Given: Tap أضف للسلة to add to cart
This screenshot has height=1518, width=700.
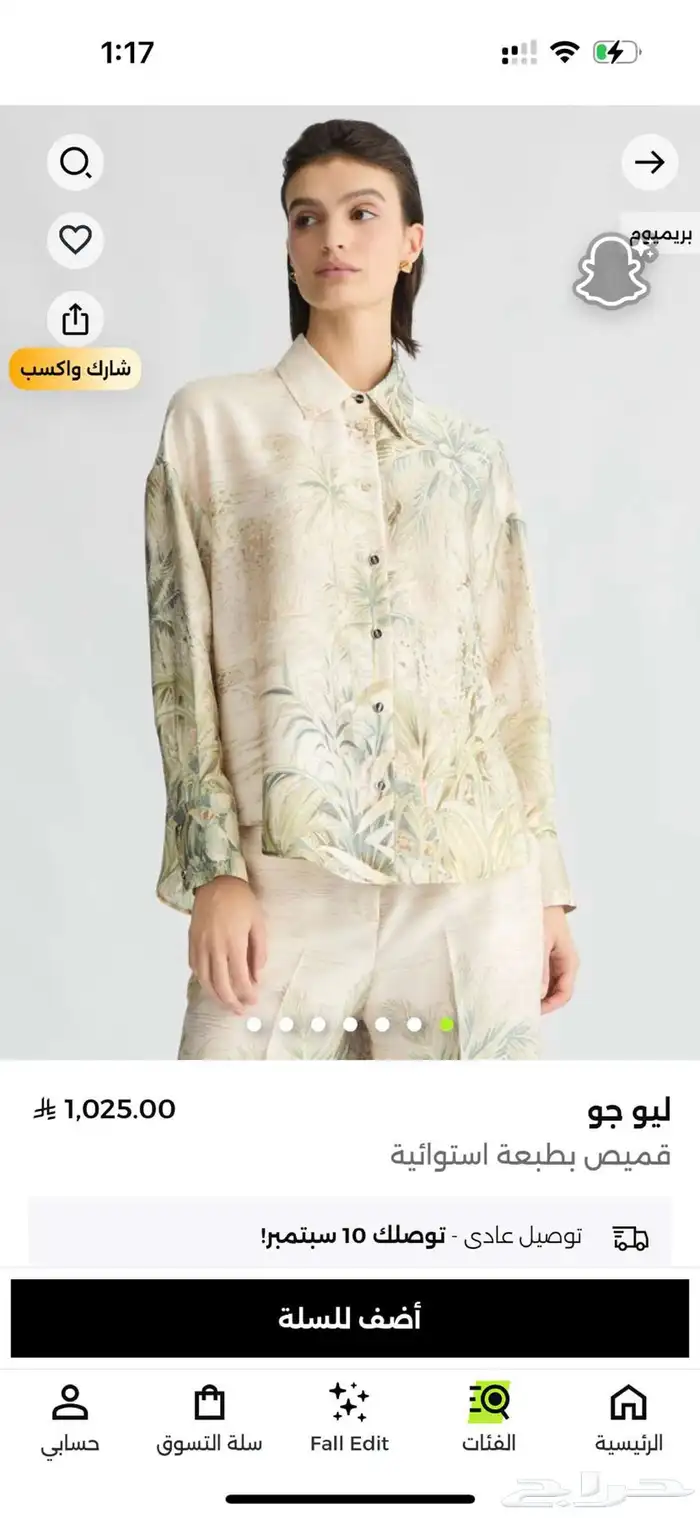Looking at the screenshot, I should pyautogui.click(x=350, y=1318).
